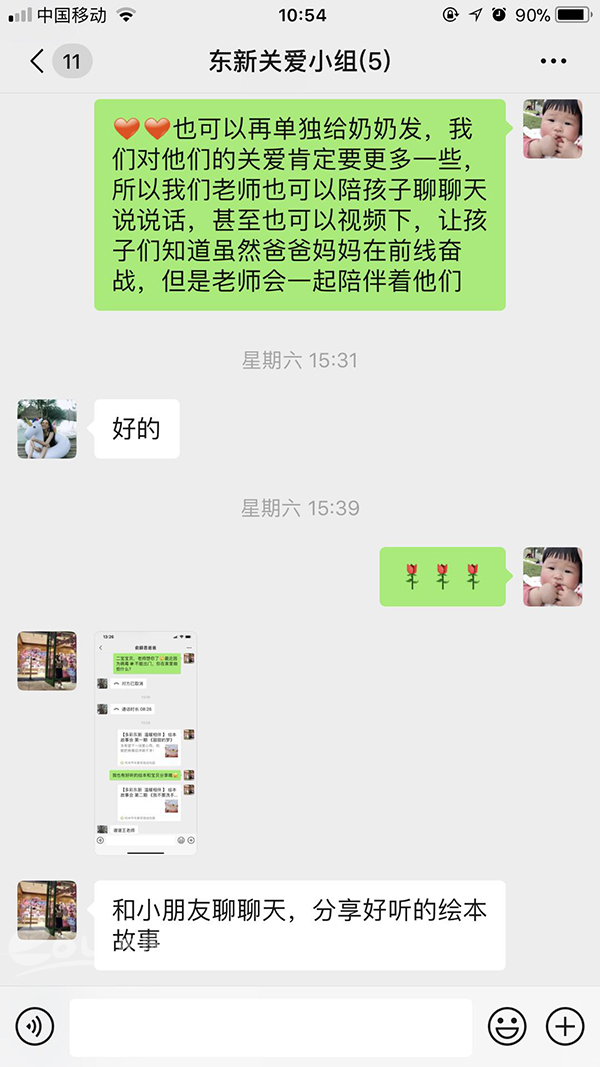Switch to voice message input
The image size is (600, 1067).
35,1025
